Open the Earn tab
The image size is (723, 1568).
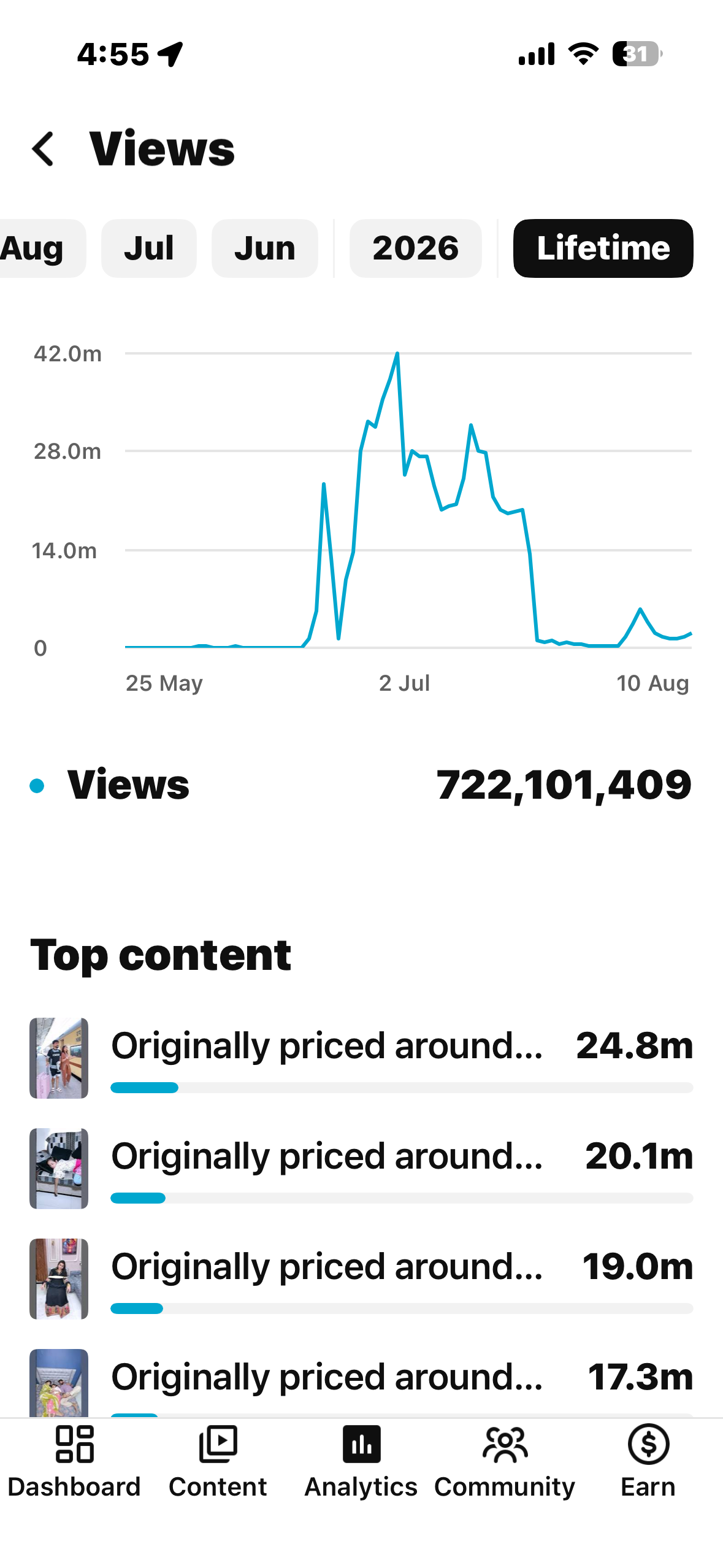[648, 1462]
